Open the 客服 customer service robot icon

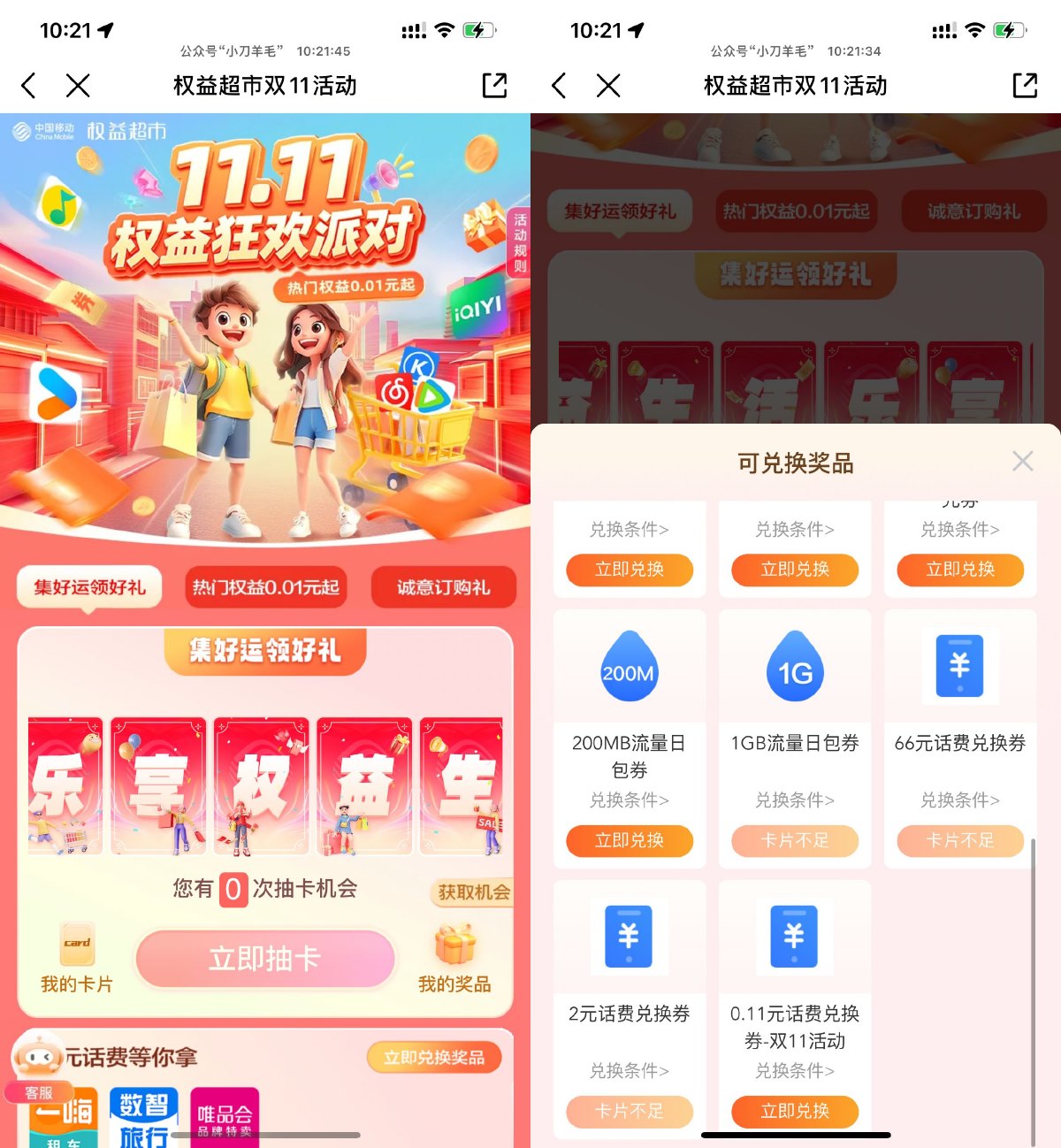coord(37,1056)
